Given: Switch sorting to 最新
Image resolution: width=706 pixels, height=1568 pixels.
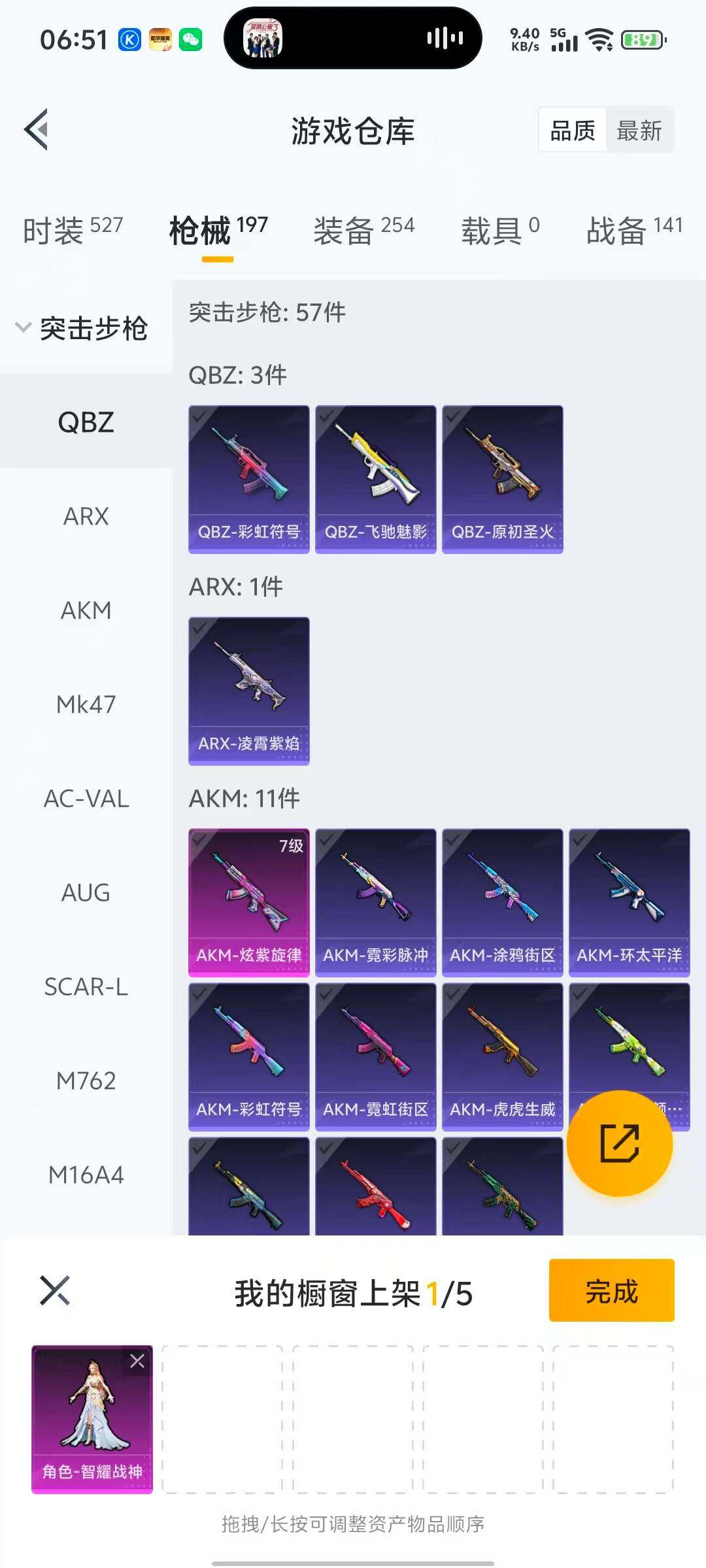Looking at the screenshot, I should (639, 131).
